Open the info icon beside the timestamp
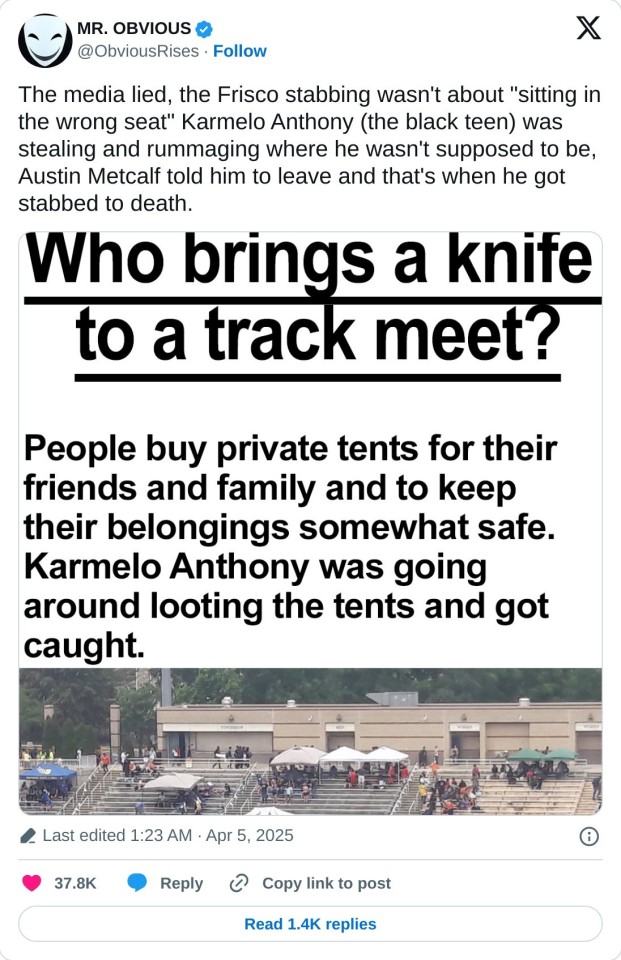621x960 pixels. point(590,836)
